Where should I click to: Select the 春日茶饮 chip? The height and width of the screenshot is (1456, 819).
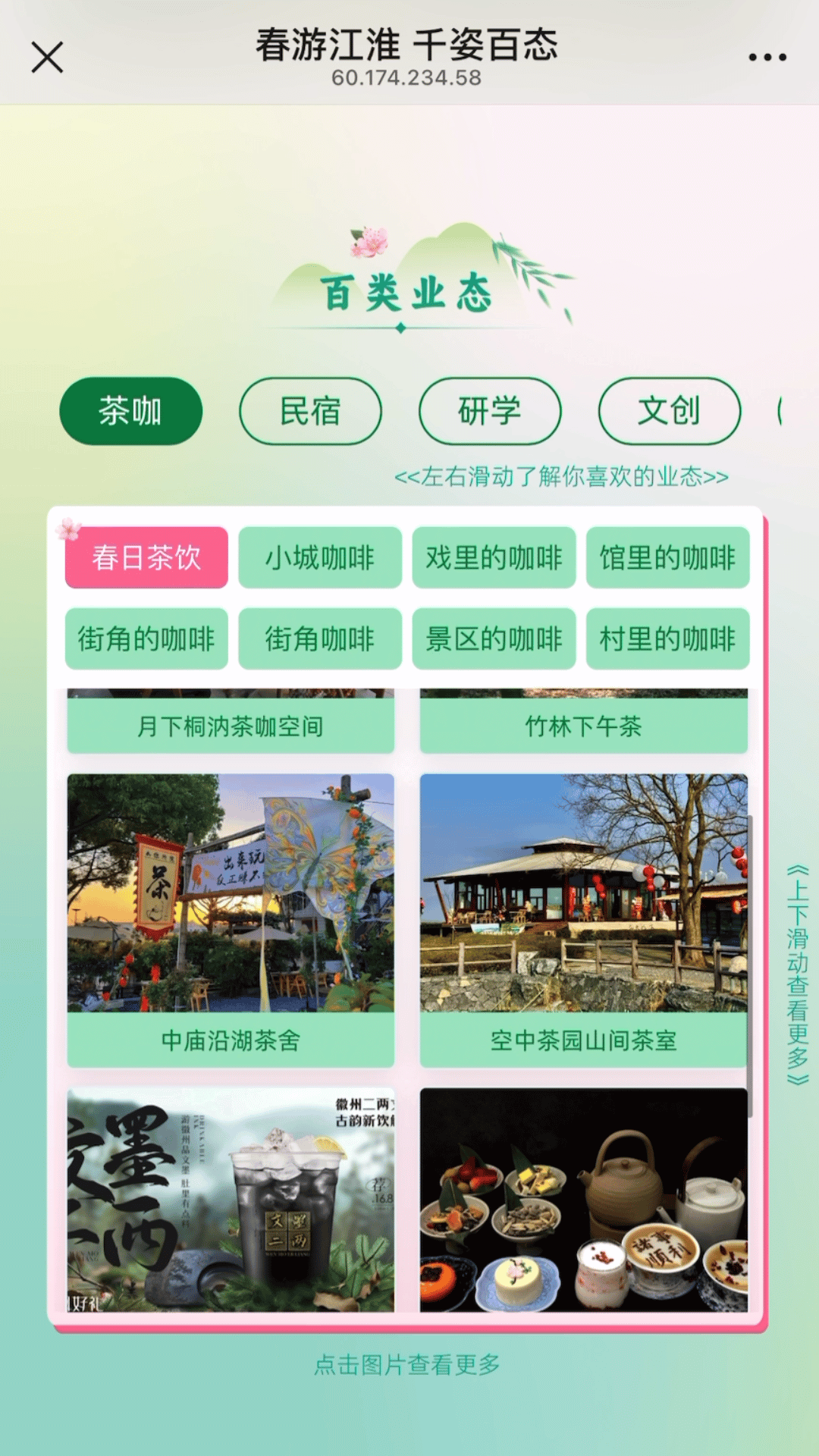pos(146,557)
